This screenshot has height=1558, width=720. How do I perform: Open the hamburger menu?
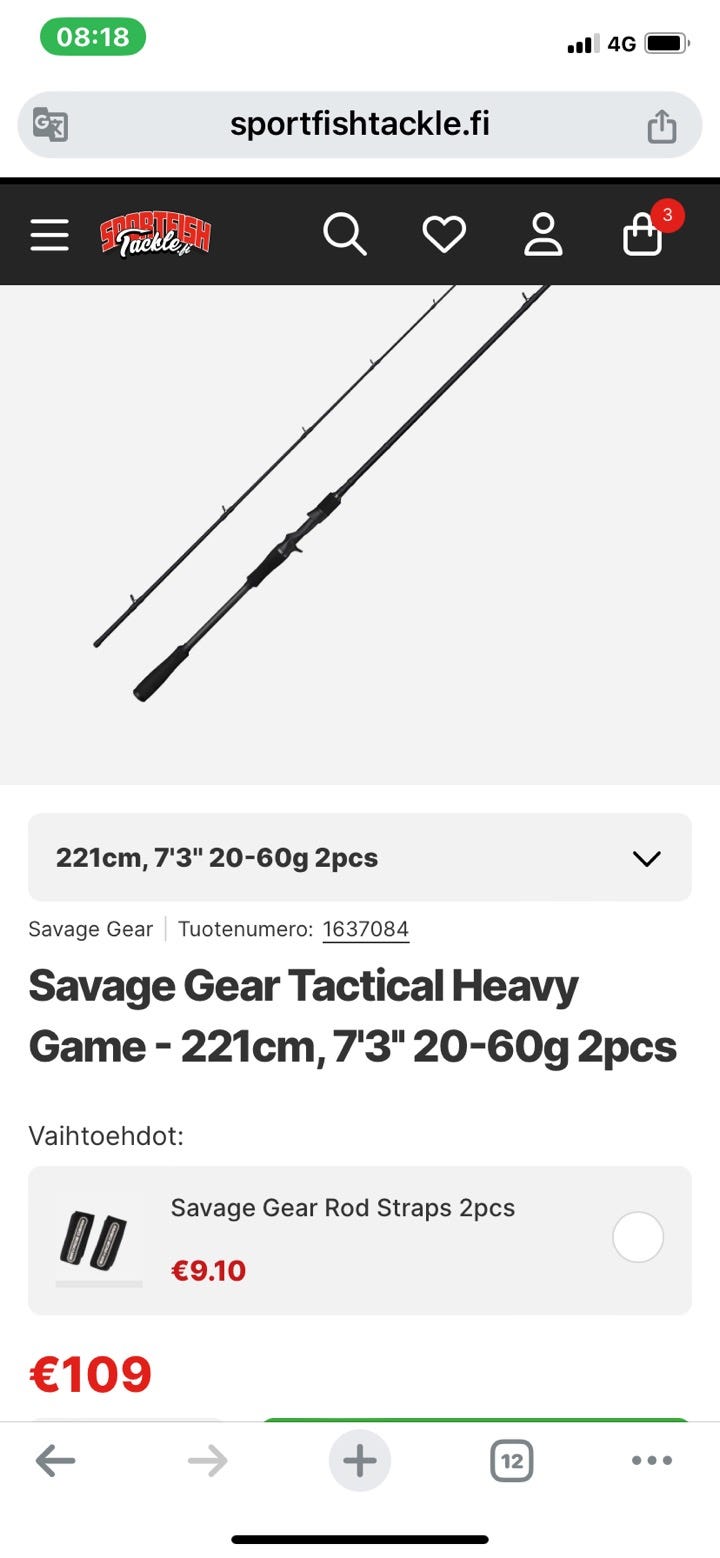[x=49, y=235]
